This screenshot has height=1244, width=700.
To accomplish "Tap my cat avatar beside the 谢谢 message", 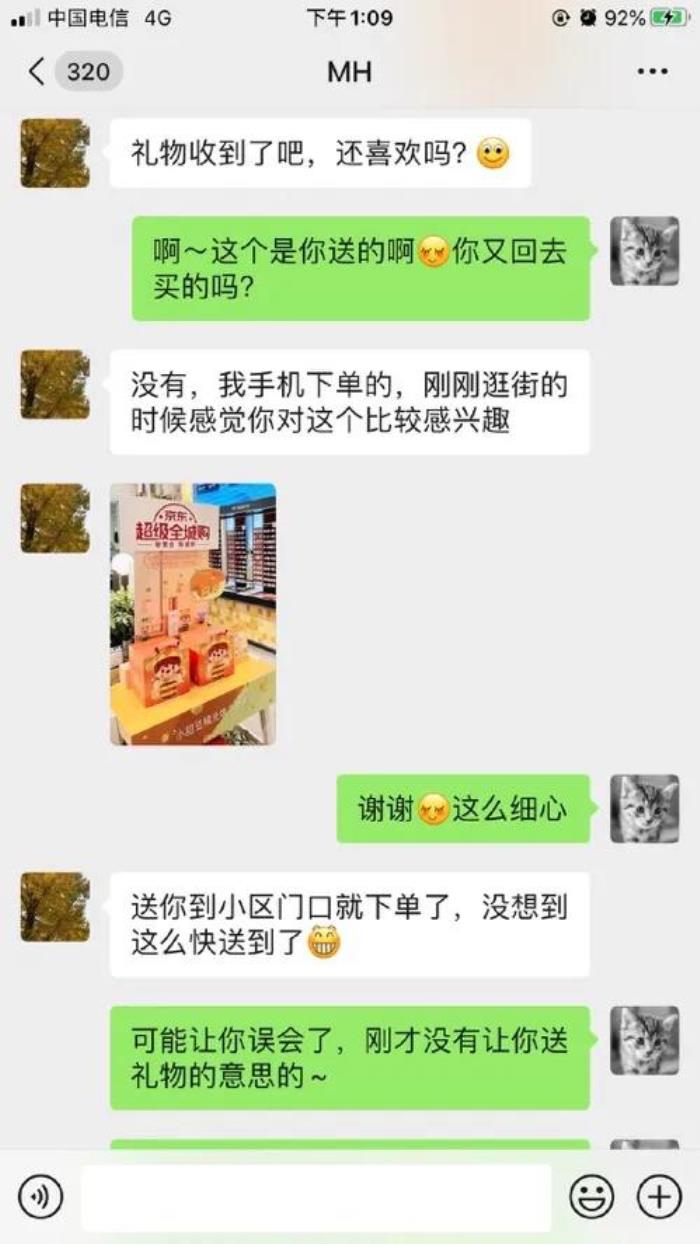I will (645, 808).
